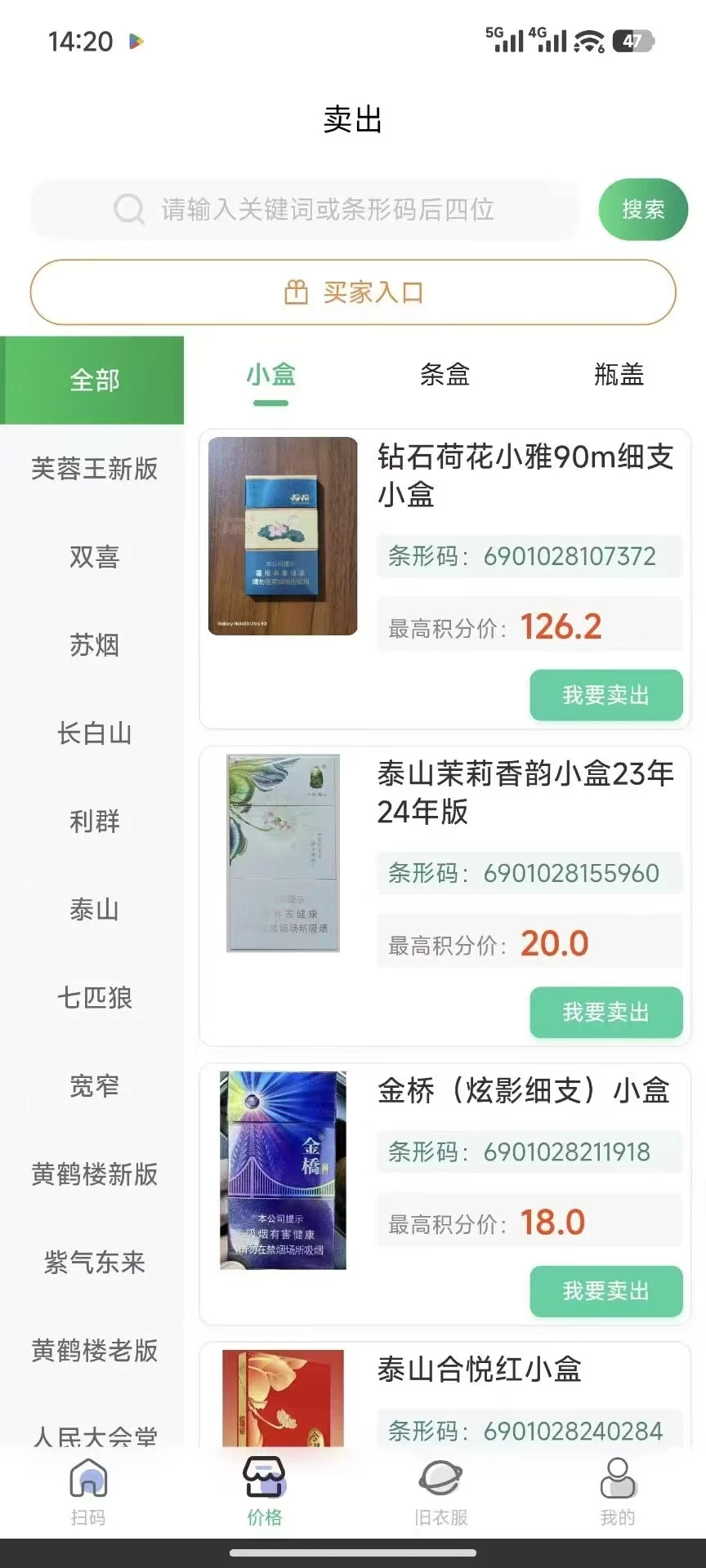This screenshot has height=1568, width=706.
Task: Select the 黄鹤楼新版 brand filter
Action: coord(92,1175)
